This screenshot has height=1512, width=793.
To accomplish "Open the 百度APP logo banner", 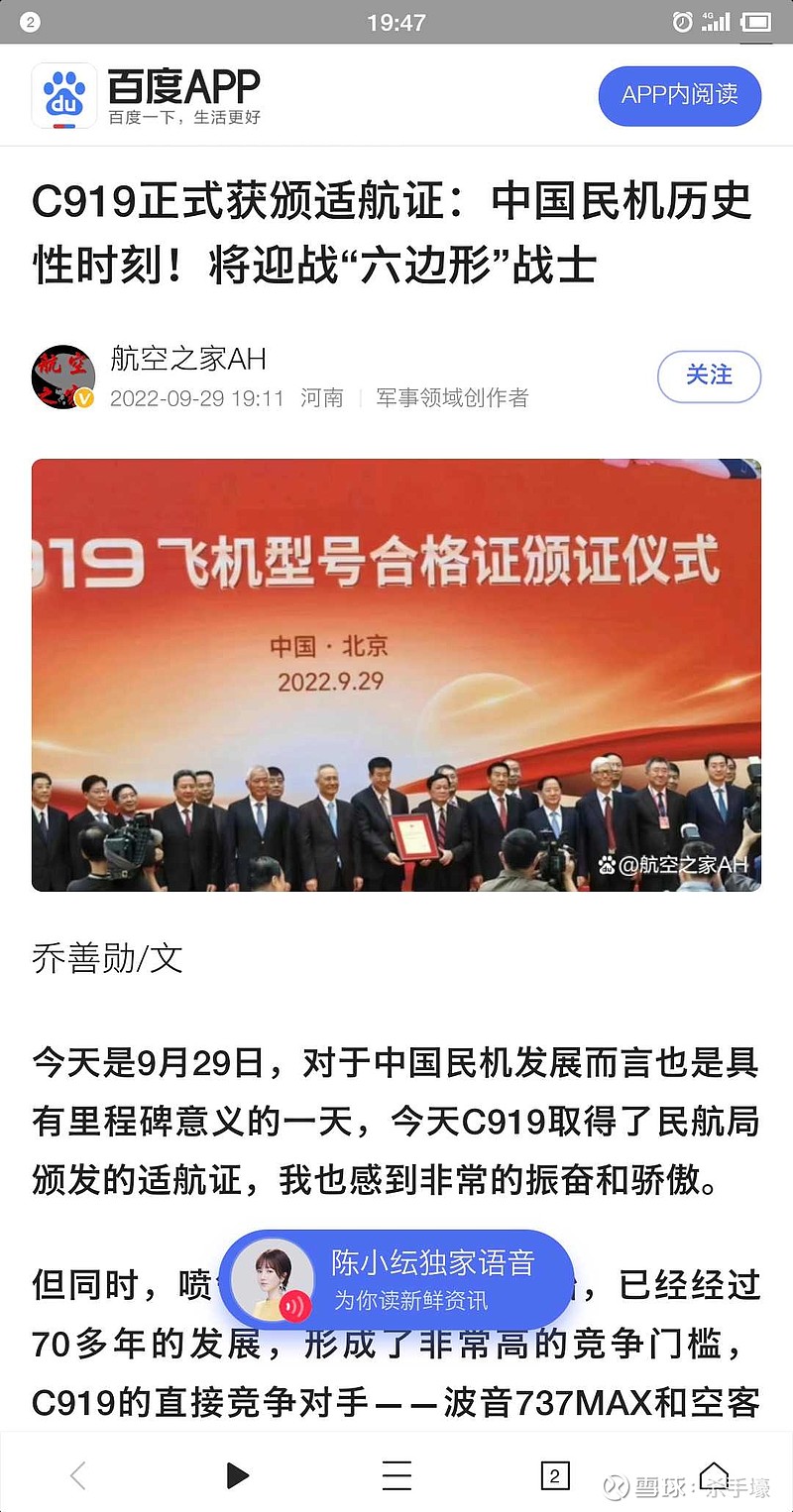I will click(x=147, y=95).
